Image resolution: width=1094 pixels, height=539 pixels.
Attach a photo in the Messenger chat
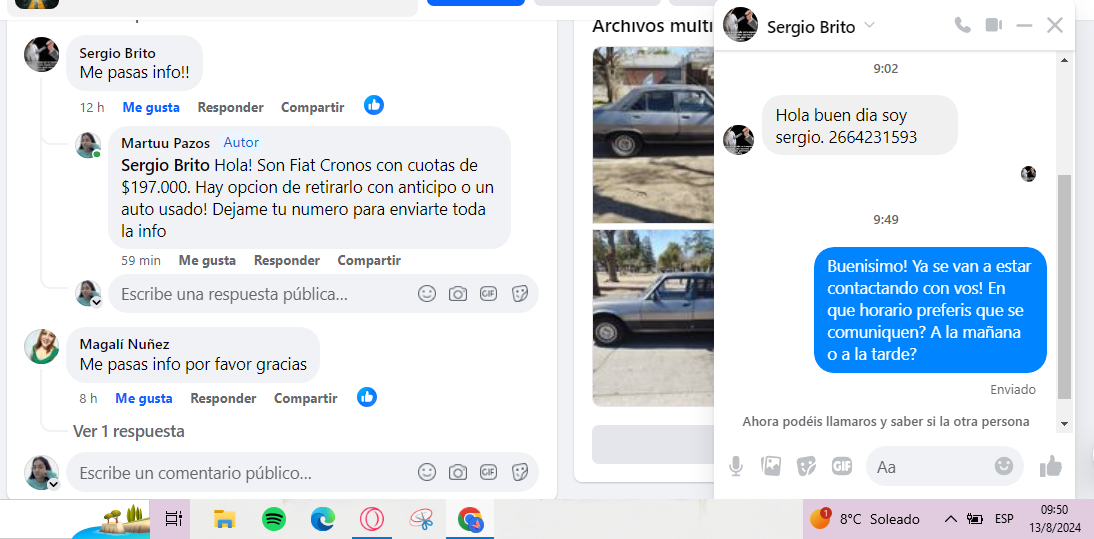pos(771,466)
